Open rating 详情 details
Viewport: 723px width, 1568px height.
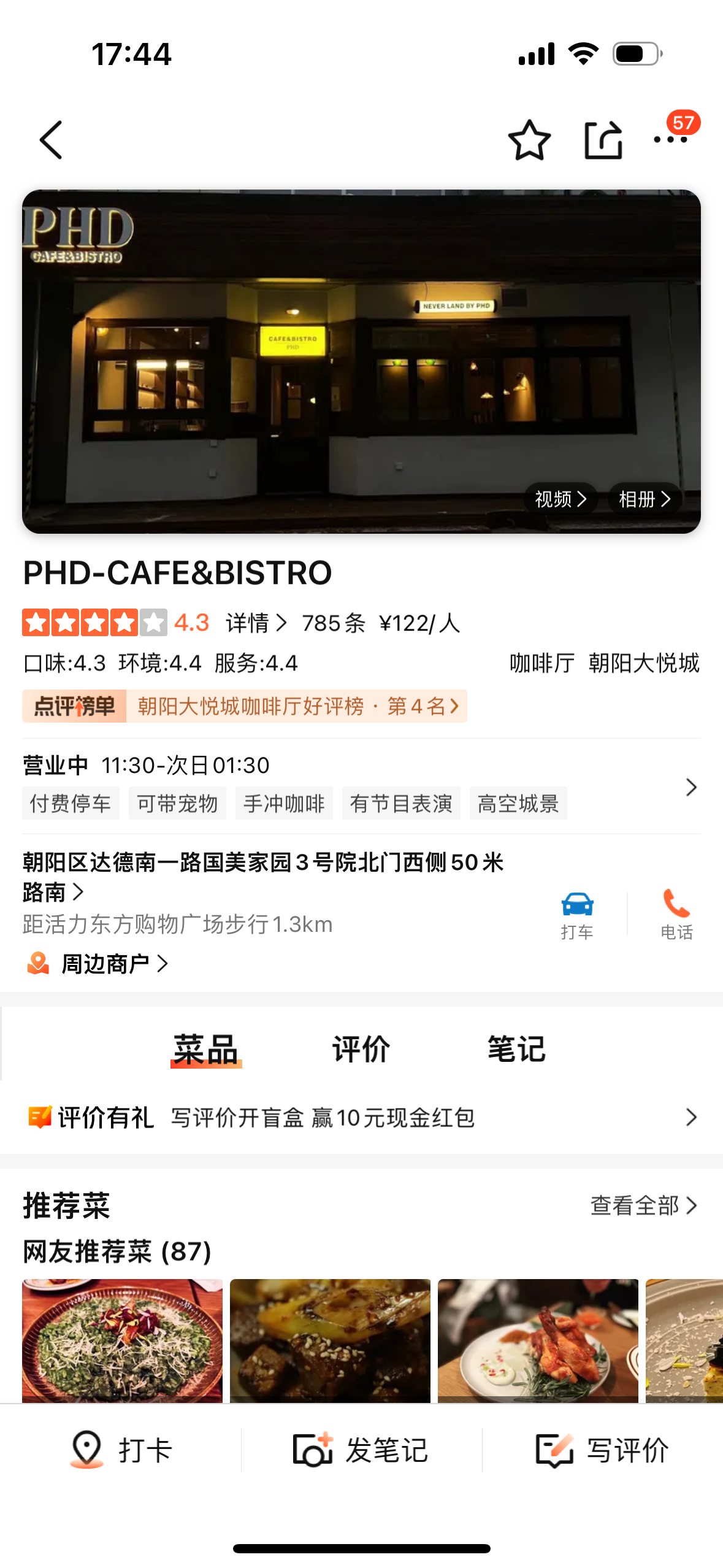click(256, 623)
